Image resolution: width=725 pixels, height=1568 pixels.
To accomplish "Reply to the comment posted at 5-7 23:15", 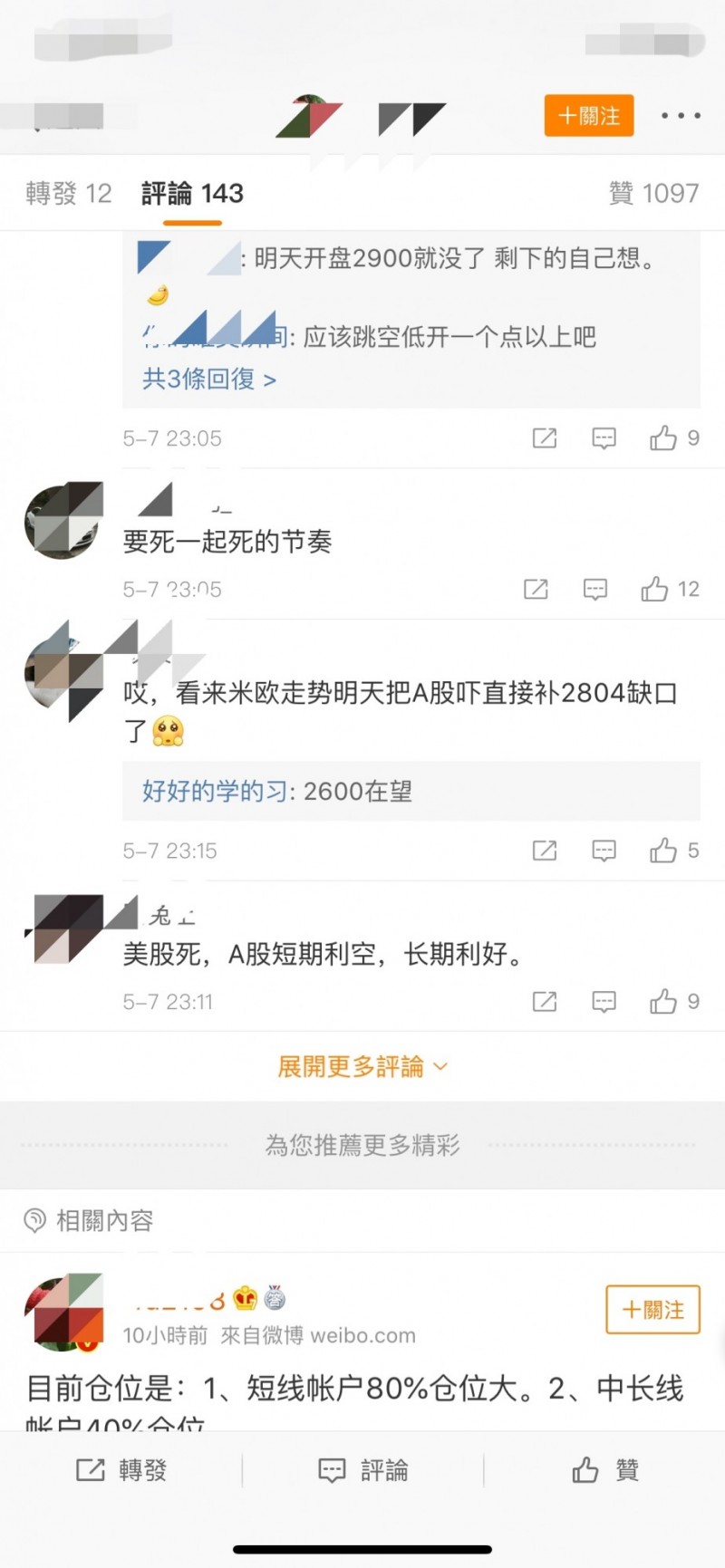I will click(x=604, y=851).
